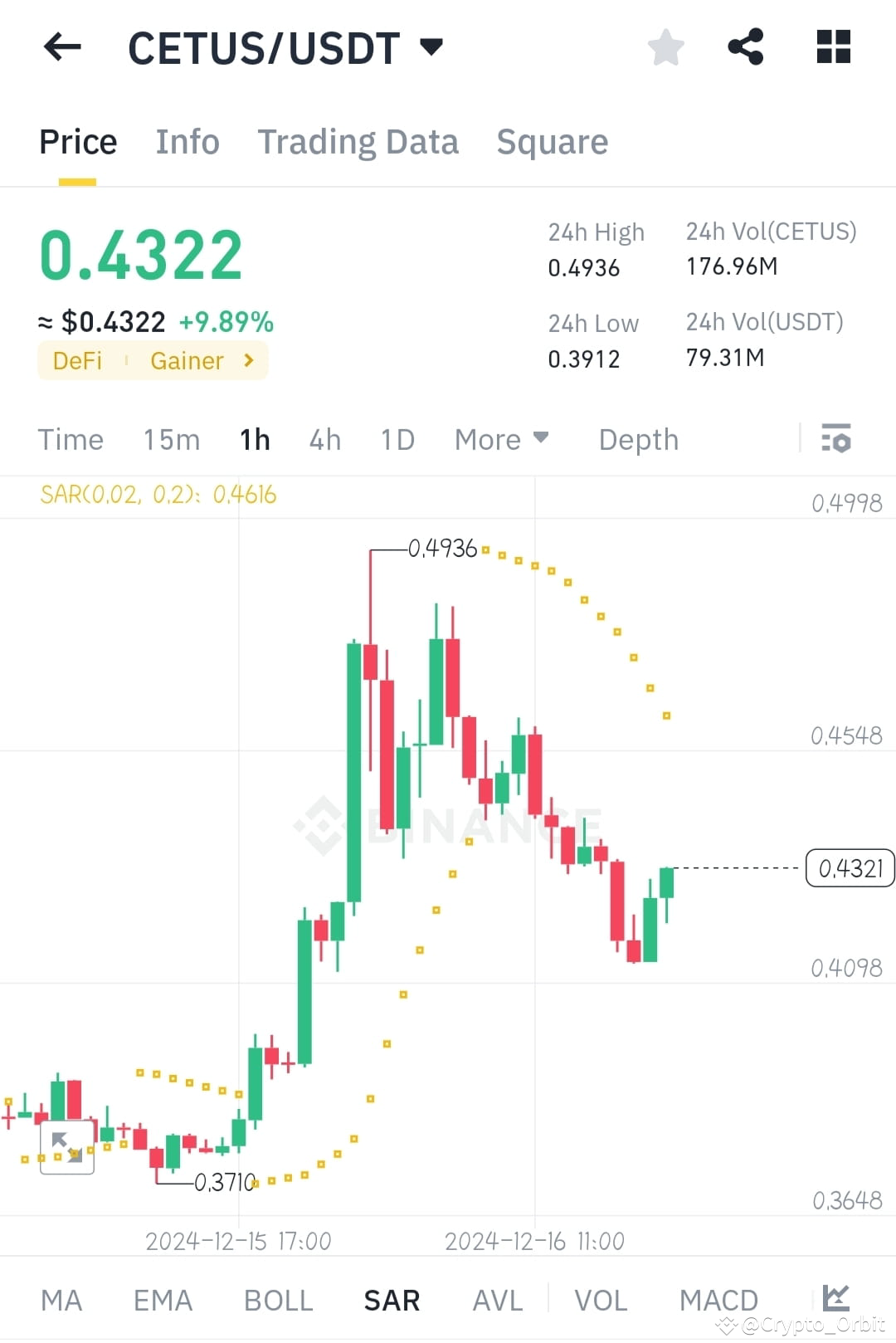Switch to the Trading Data tab
The width and height of the screenshot is (896, 1343).
pyautogui.click(x=358, y=141)
